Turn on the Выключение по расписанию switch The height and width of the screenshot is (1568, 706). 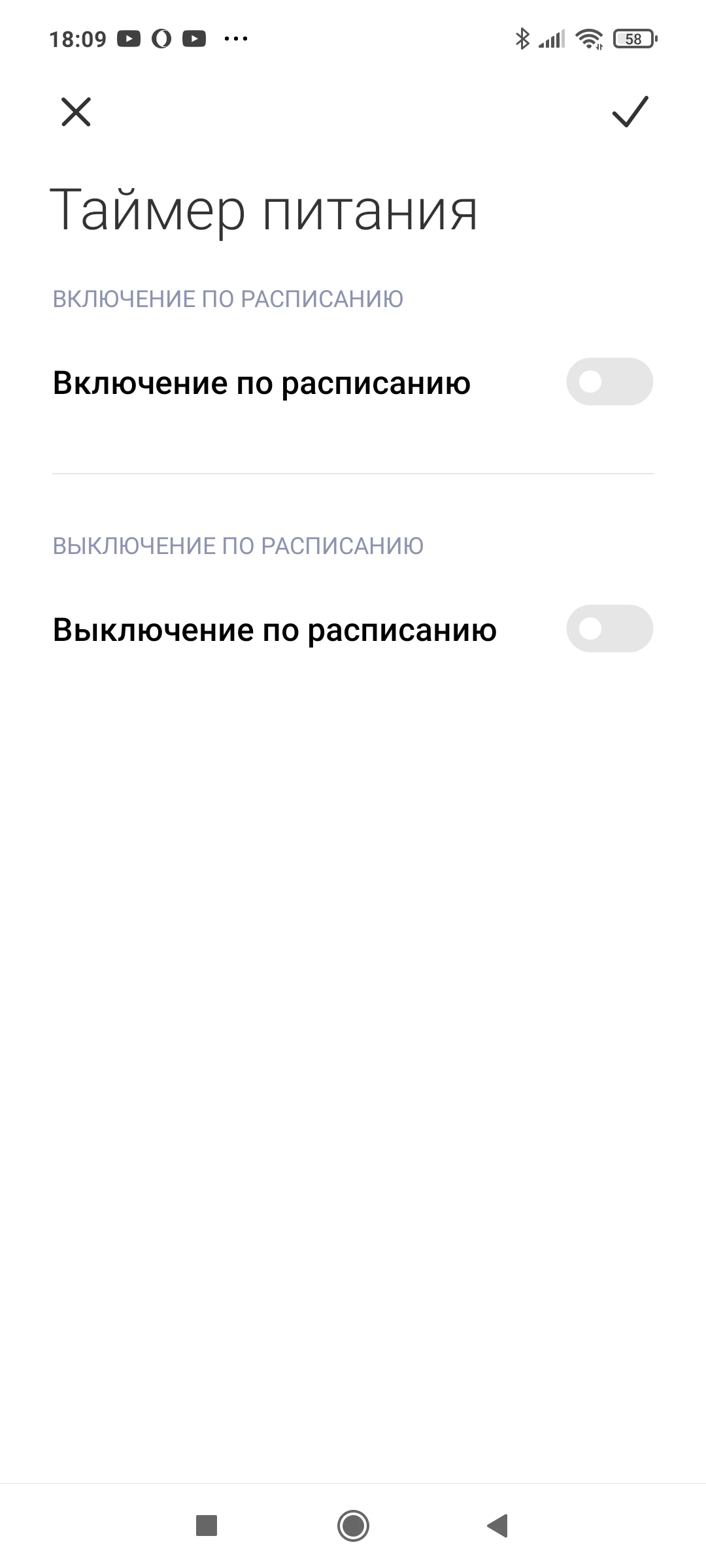click(x=609, y=629)
